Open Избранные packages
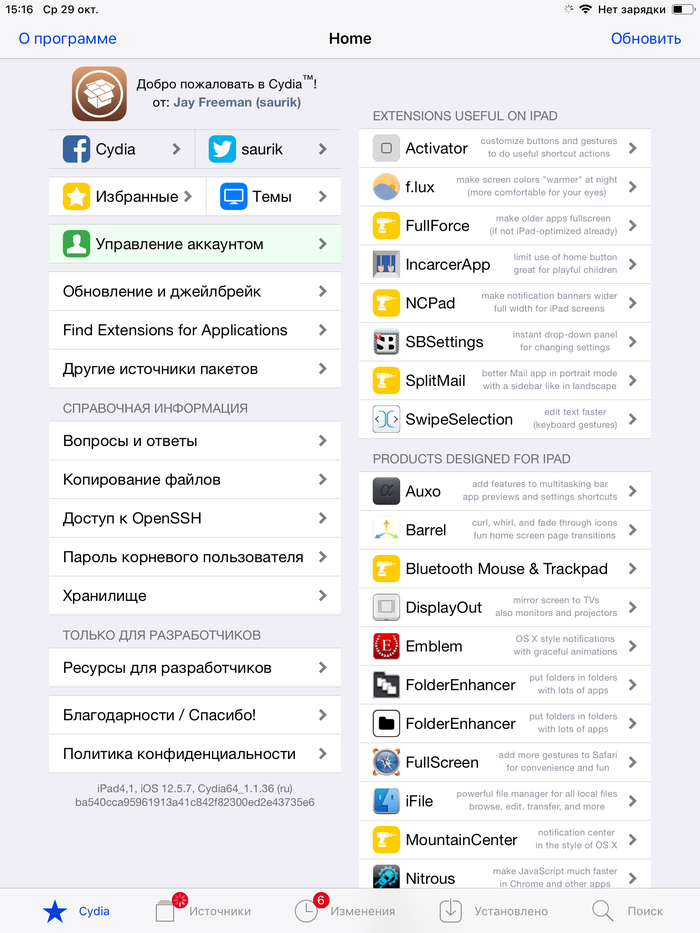 tap(126, 197)
